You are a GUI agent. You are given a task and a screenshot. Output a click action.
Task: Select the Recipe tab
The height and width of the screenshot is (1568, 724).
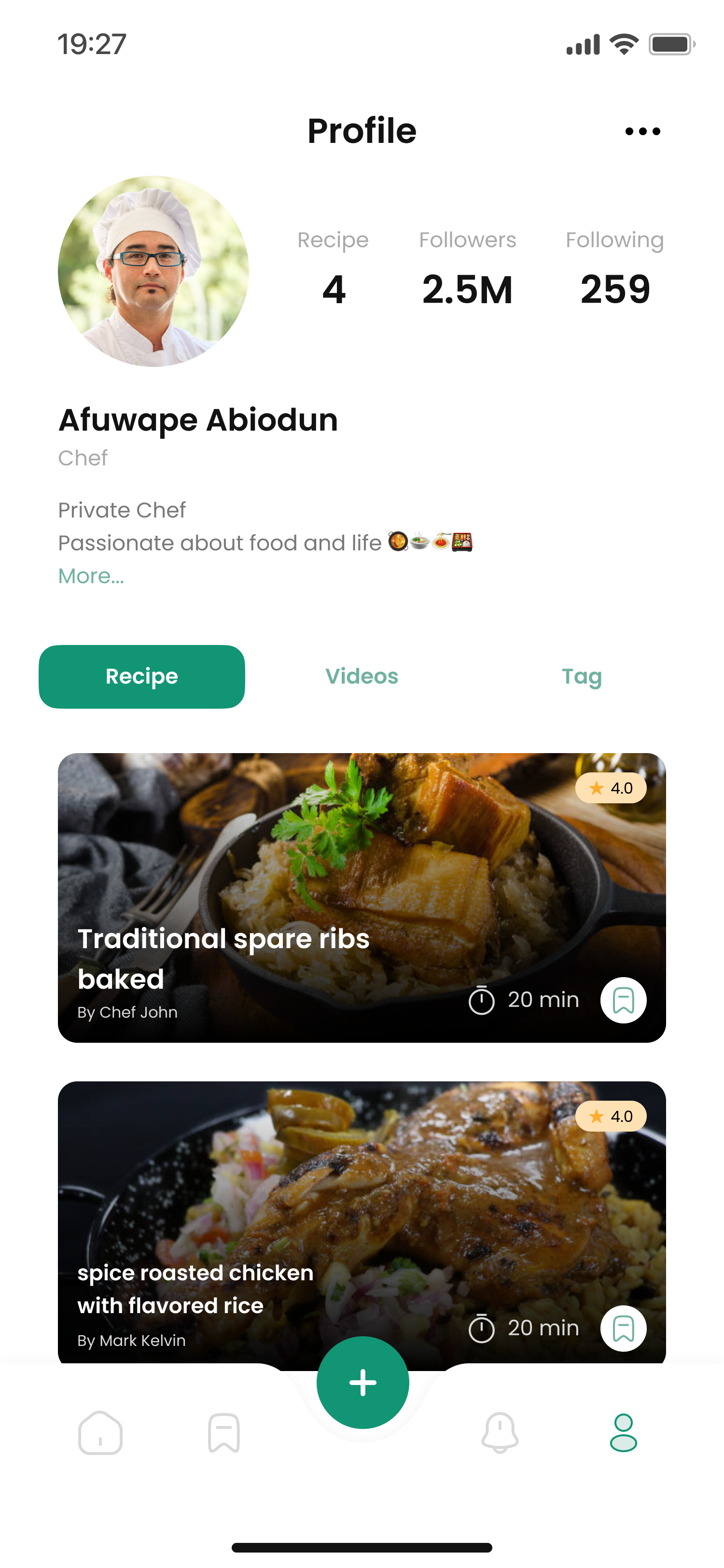click(142, 676)
